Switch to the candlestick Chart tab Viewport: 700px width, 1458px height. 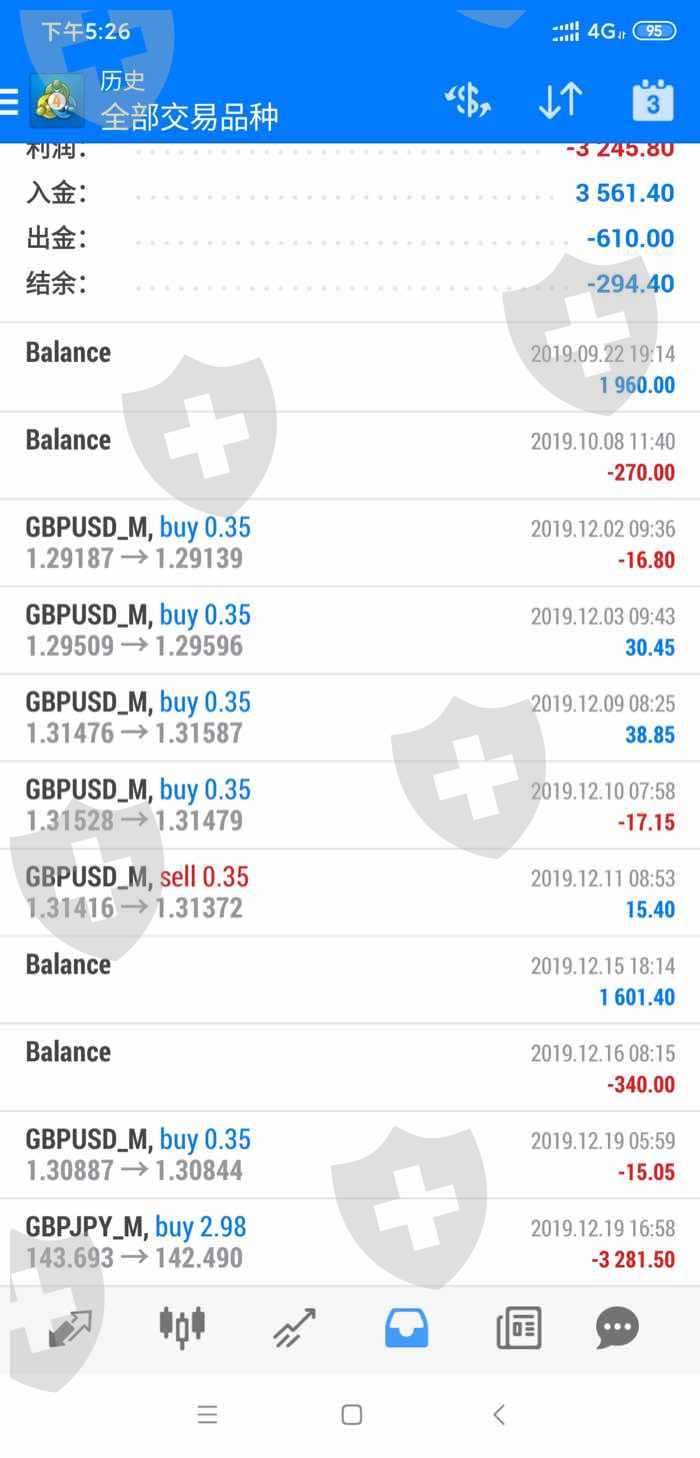(182, 1327)
